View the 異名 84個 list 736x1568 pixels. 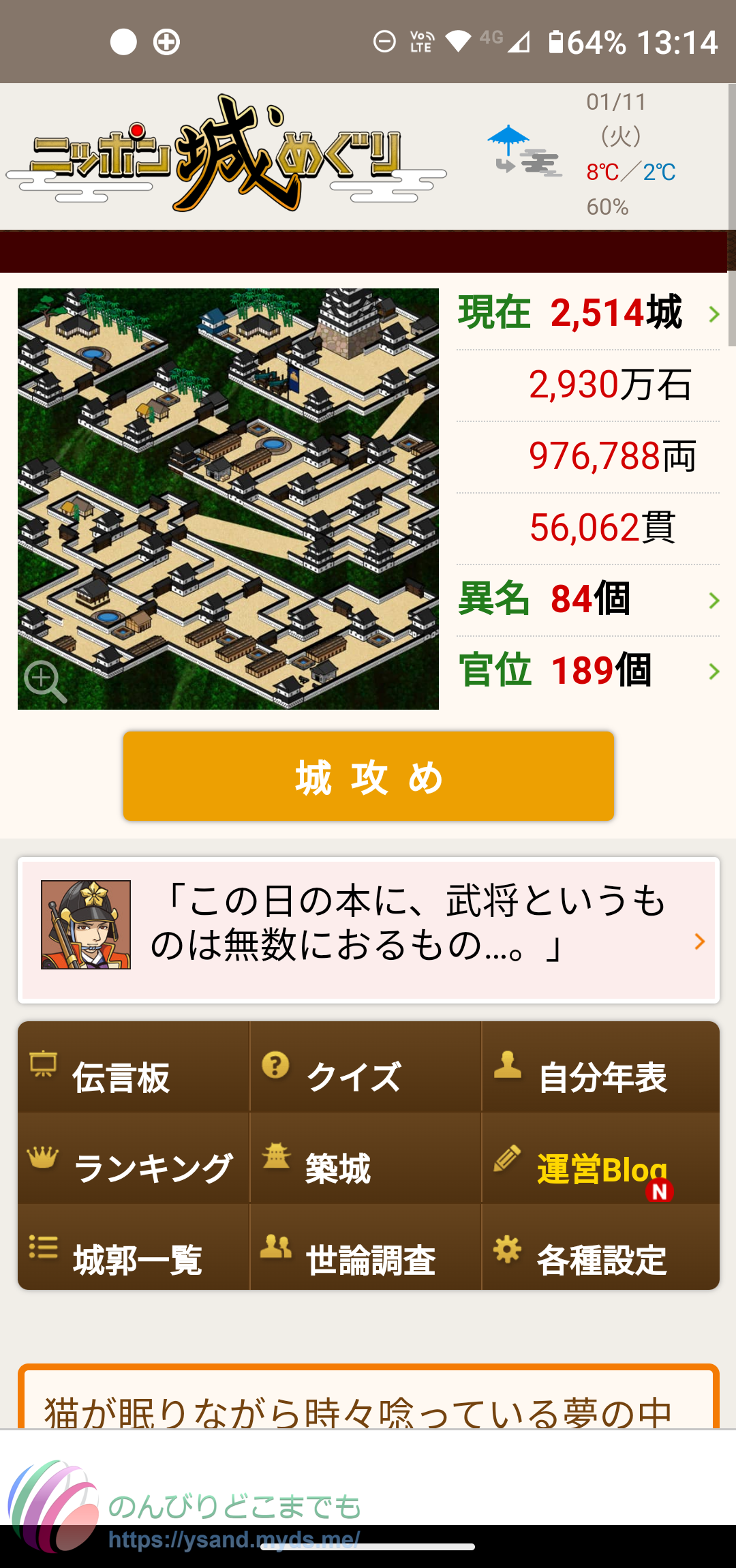[587, 600]
